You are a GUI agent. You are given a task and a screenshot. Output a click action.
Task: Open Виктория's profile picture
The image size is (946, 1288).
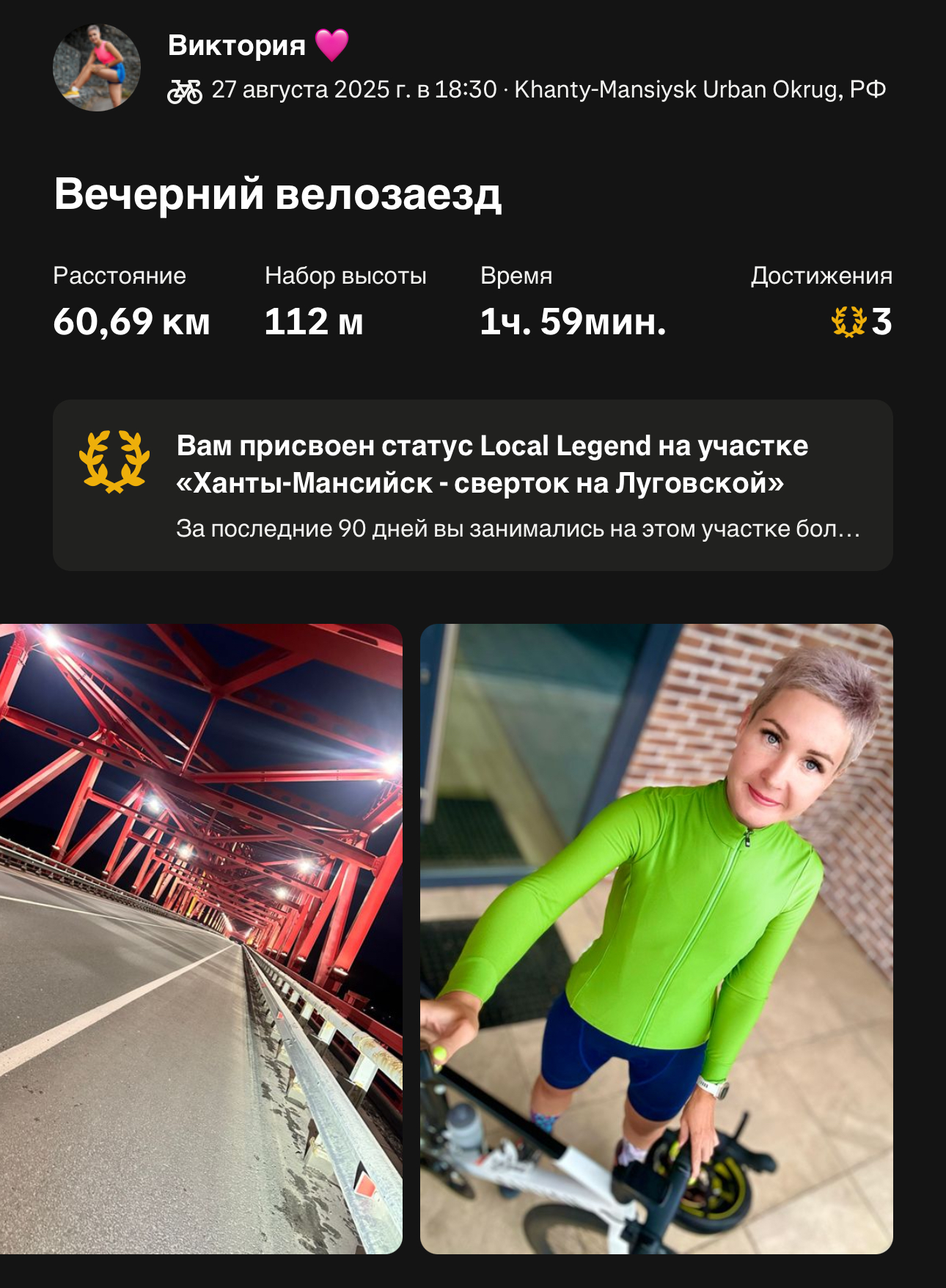point(96,68)
